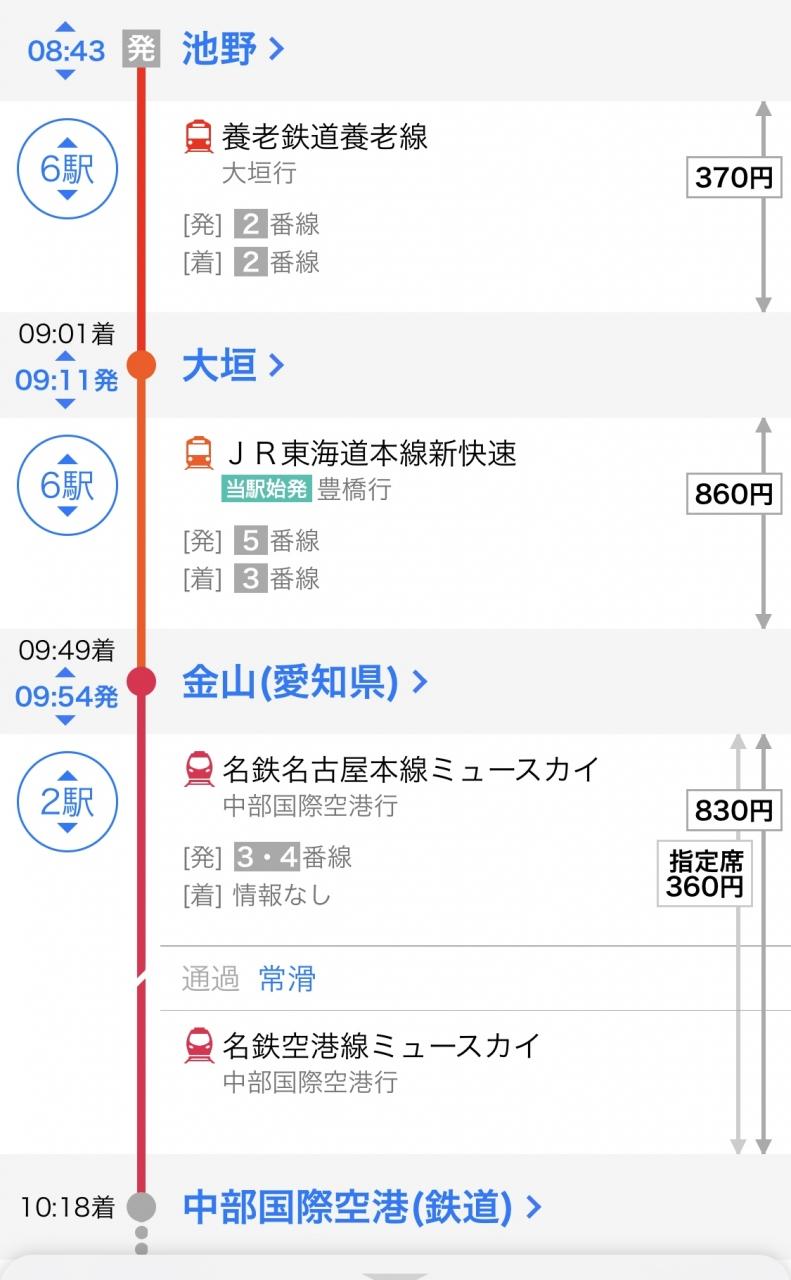Viewport: 791px width, 1280px height.
Task: Open 大垣 station details
Action: click(232, 365)
